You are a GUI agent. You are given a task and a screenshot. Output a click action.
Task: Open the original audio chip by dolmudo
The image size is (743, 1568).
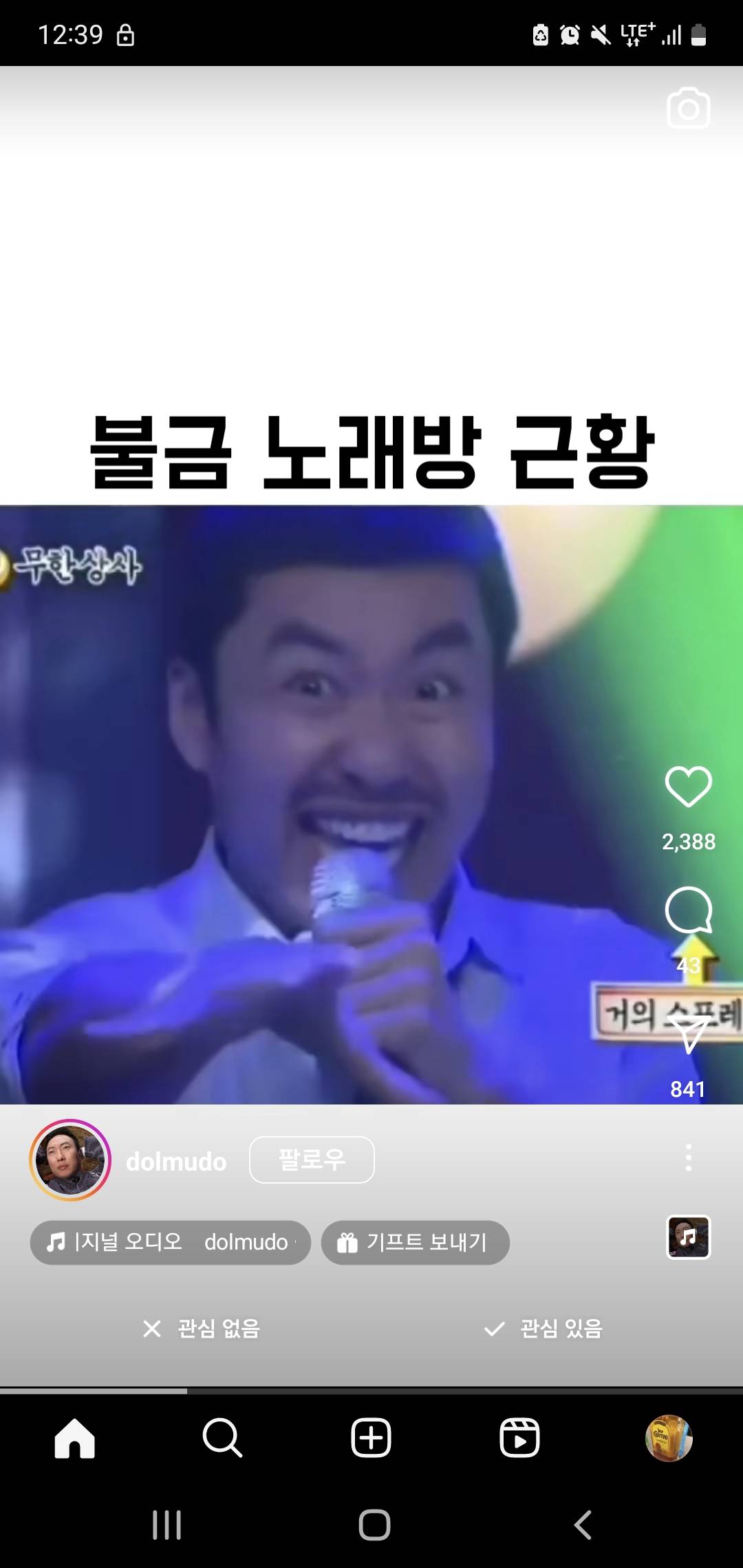click(170, 1242)
